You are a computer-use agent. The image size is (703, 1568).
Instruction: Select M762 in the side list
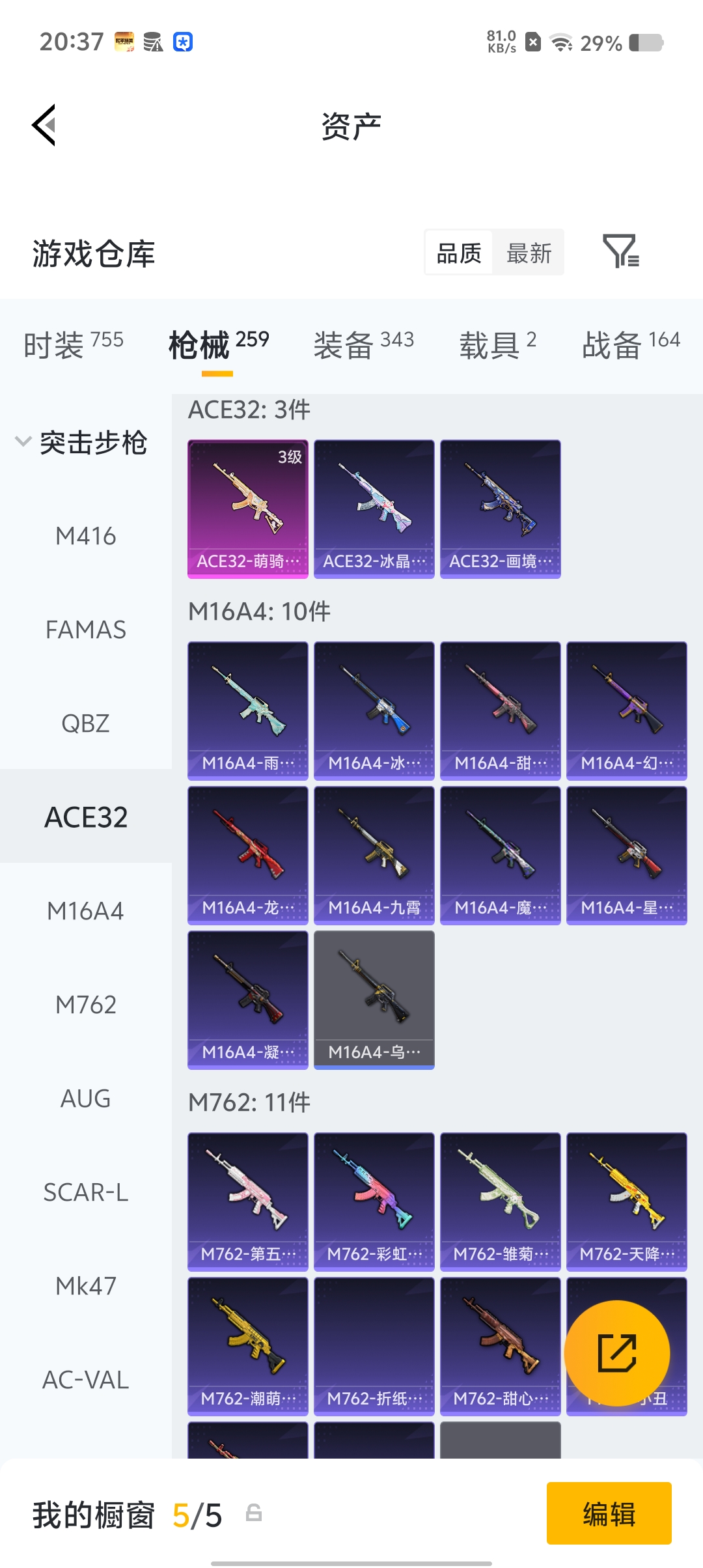[85, 1005]
